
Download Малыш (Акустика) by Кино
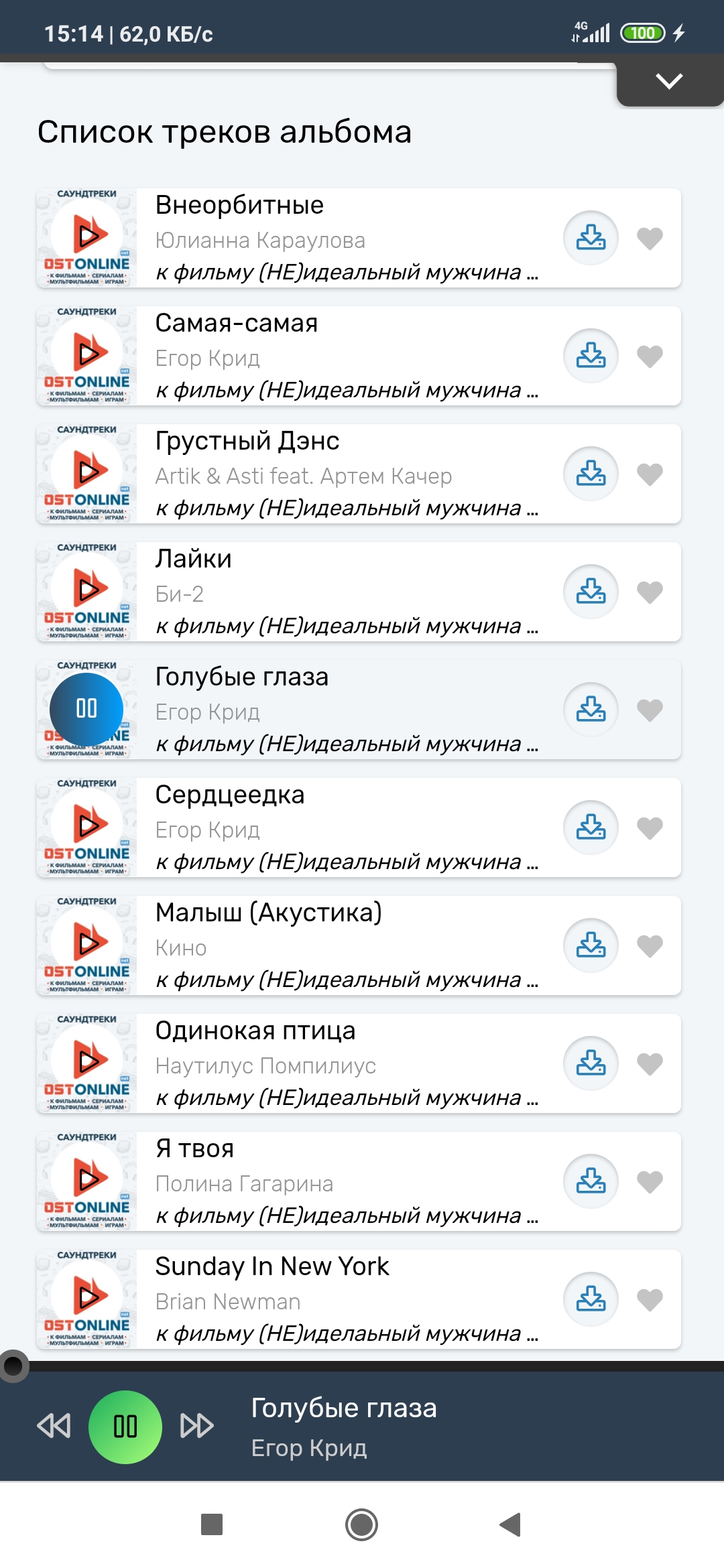click(x=591, y=945)
